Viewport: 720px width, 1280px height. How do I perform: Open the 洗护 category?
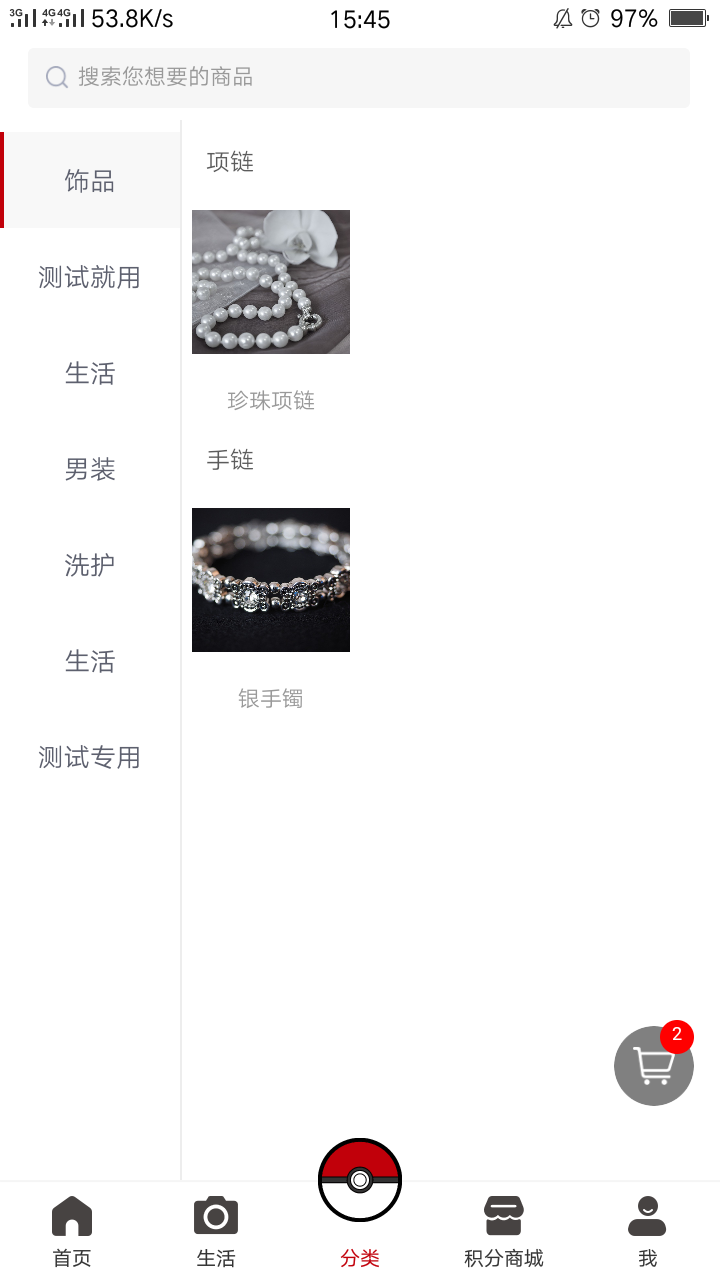click(x=90, y=565)
